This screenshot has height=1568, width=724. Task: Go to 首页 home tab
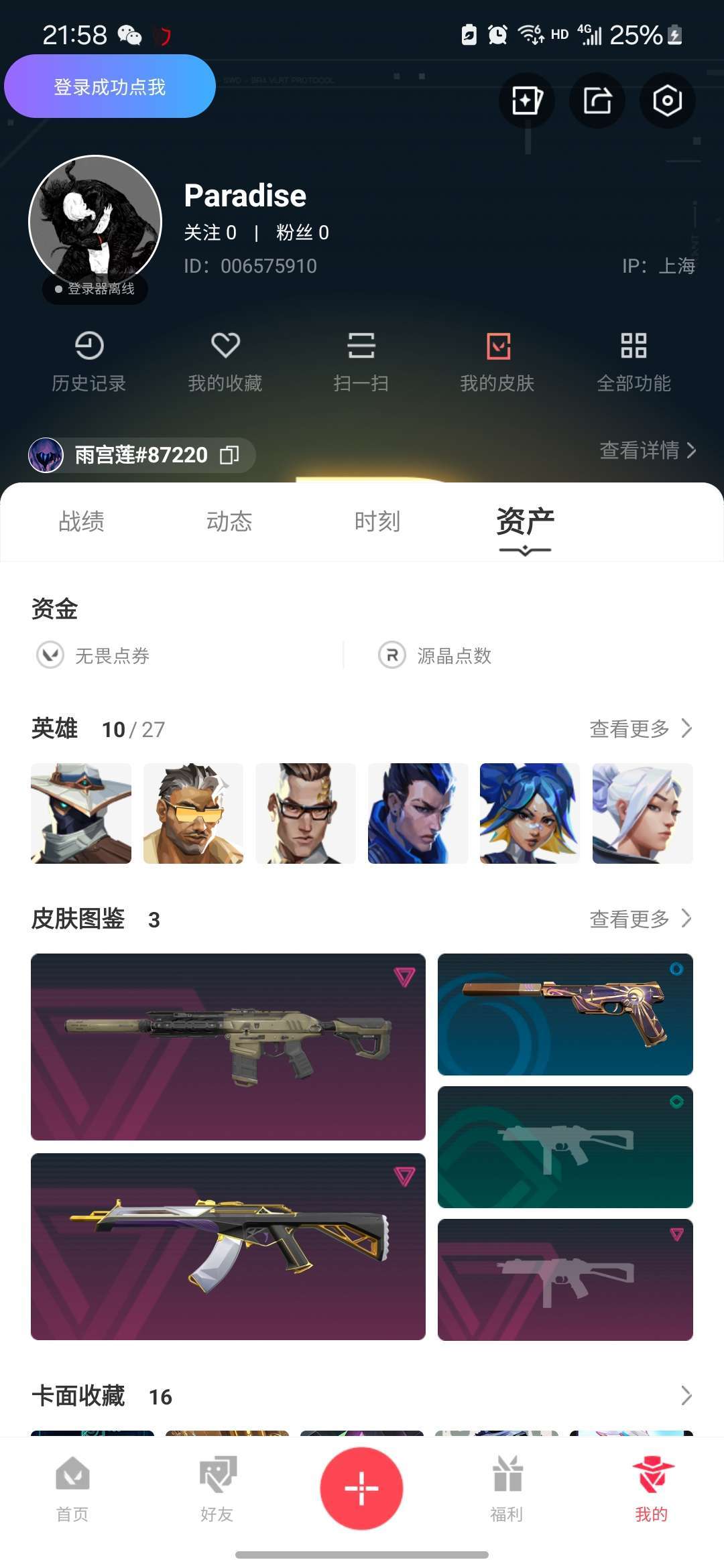click(x=72, y=1489)
